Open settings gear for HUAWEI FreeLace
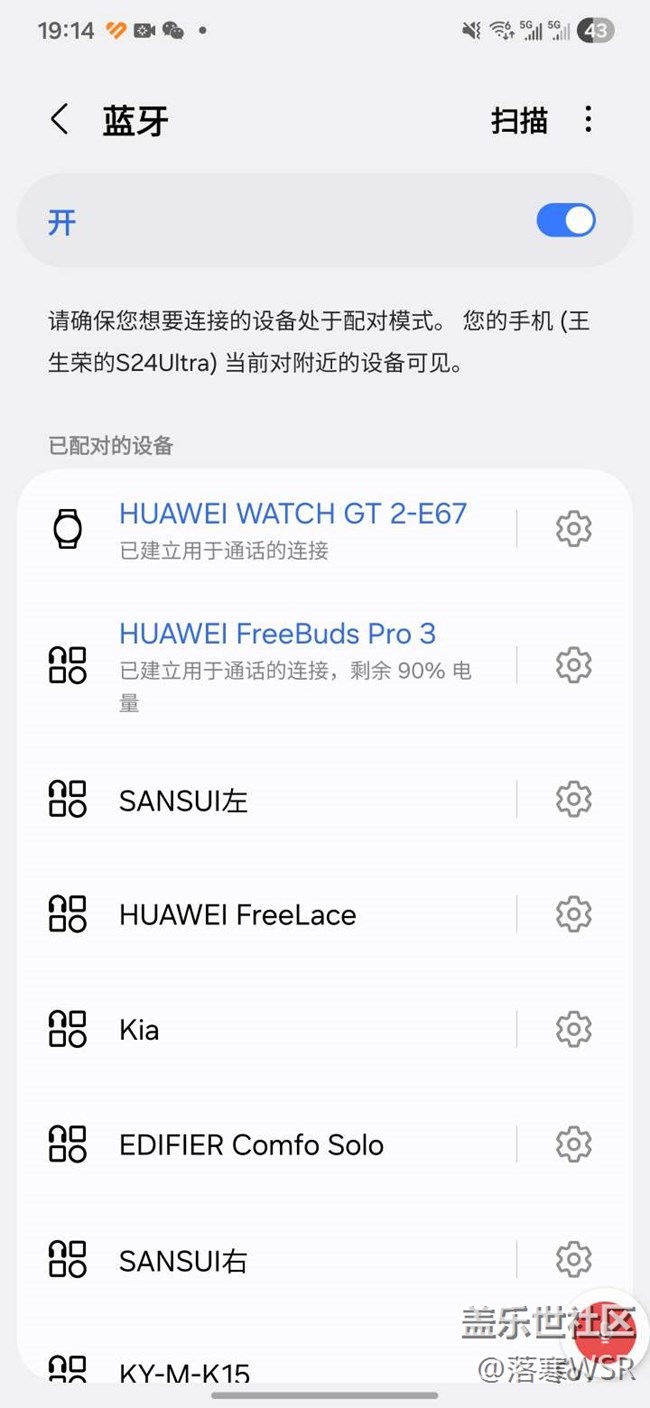 click(x=573, y=914)
